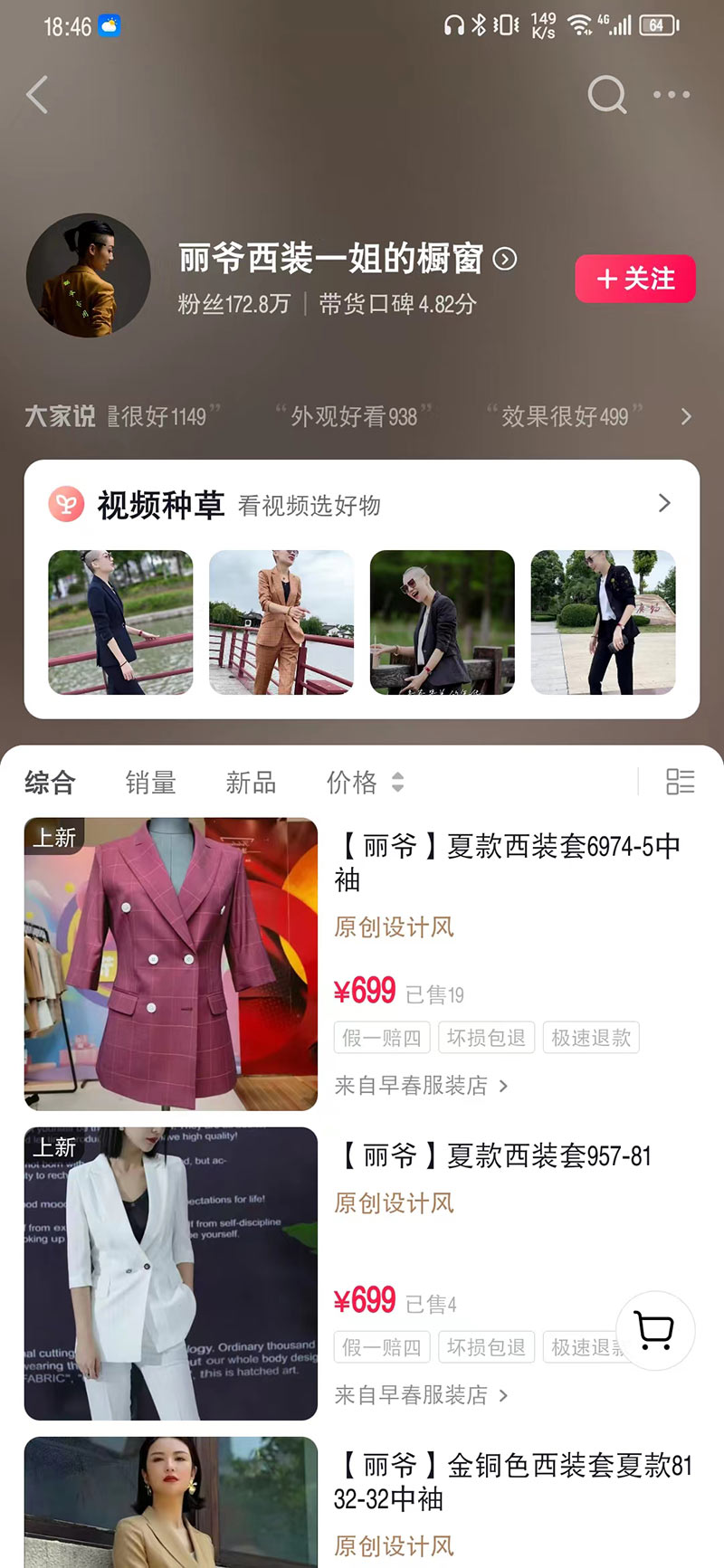Tap the 效果很好 499 review tag
The width and height of the screenshot is (724, 1568).
(x=565, y=416)
